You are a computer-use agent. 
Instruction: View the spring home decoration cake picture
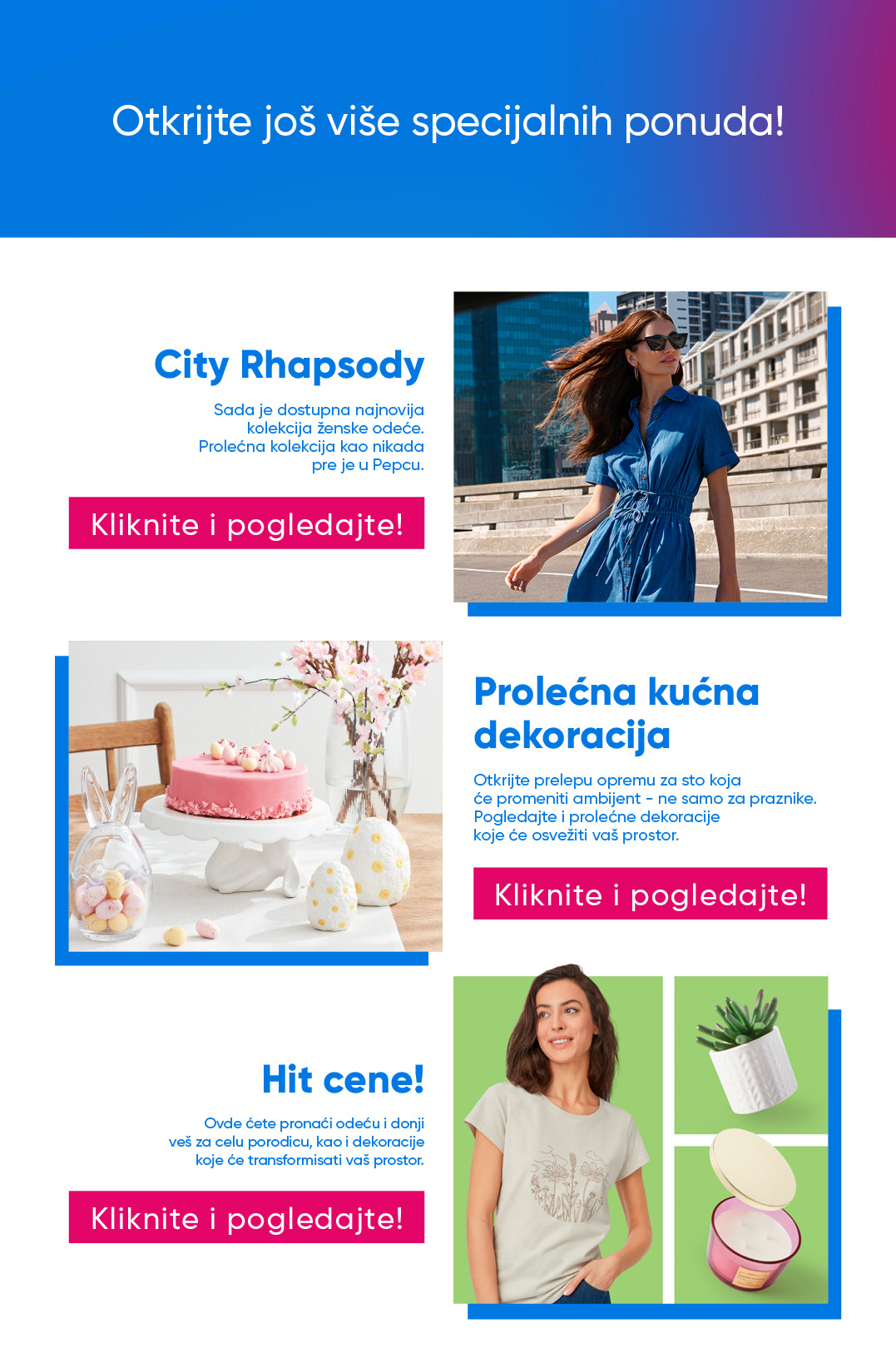255,796
